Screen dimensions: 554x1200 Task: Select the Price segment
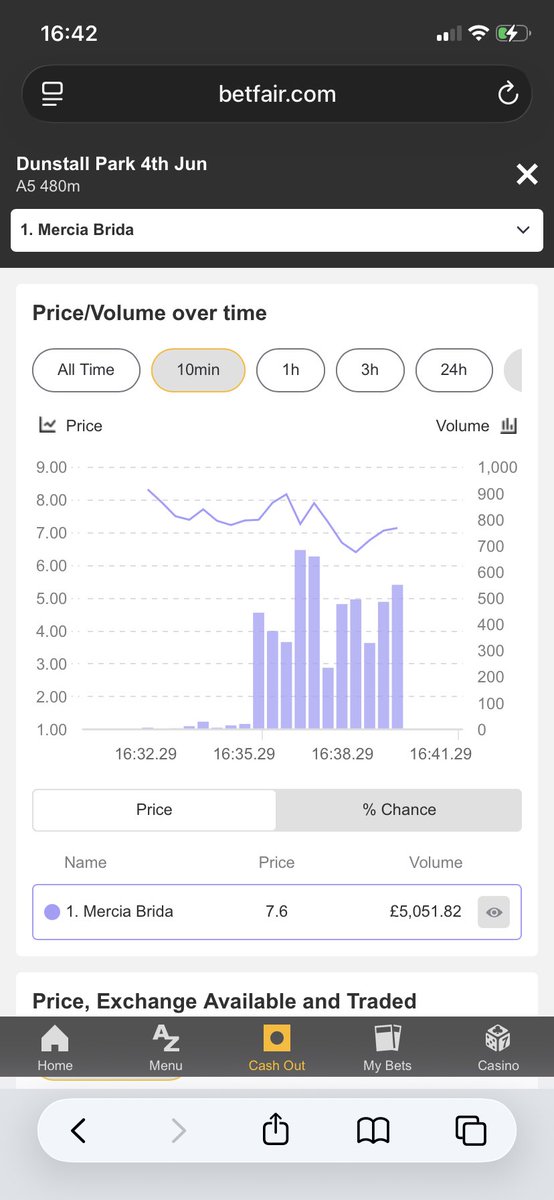click(x=154, y=810)
